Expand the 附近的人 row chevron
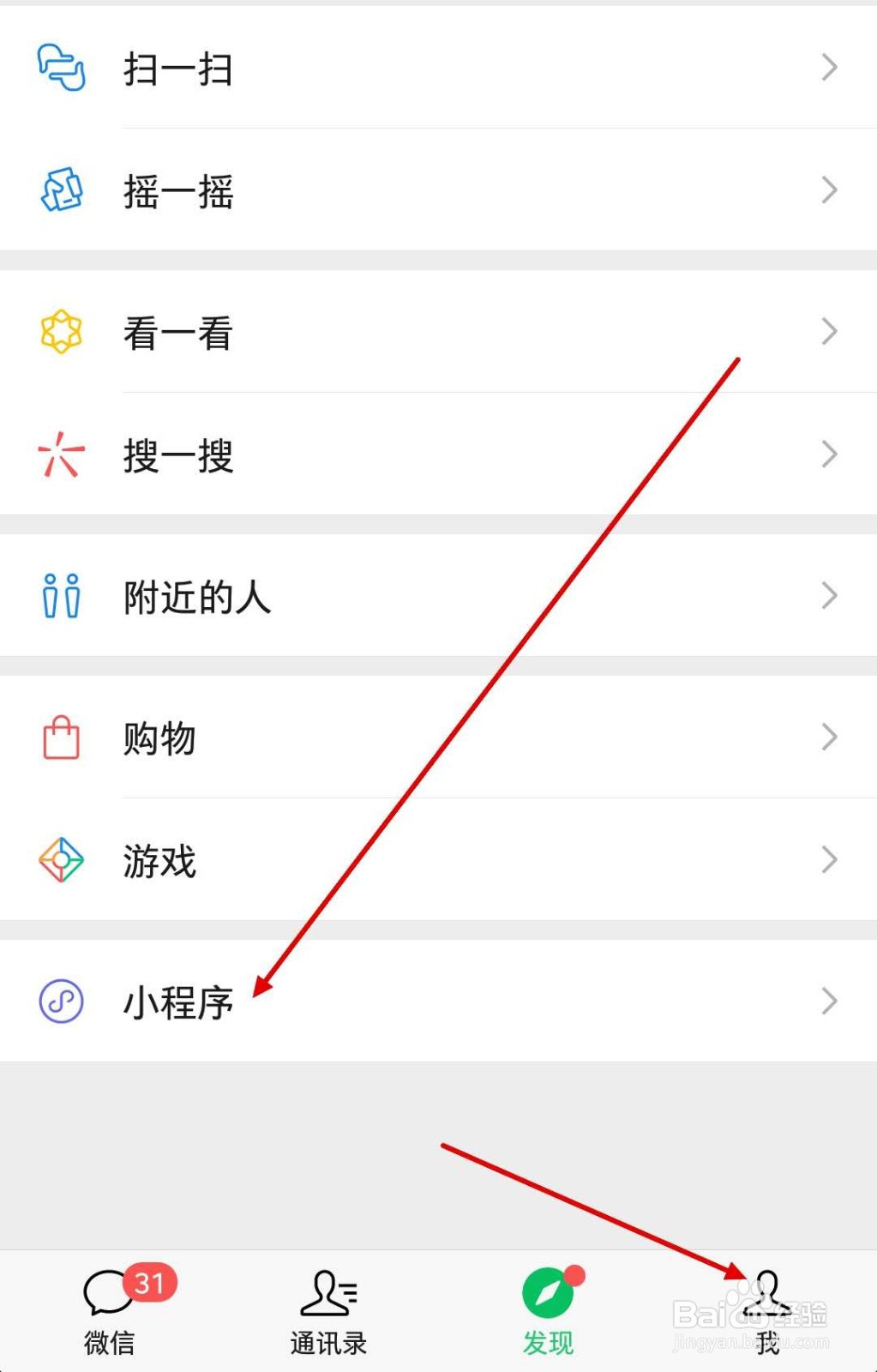The image size is (877, 1372). pyautogui.click(x=827, y=594)
